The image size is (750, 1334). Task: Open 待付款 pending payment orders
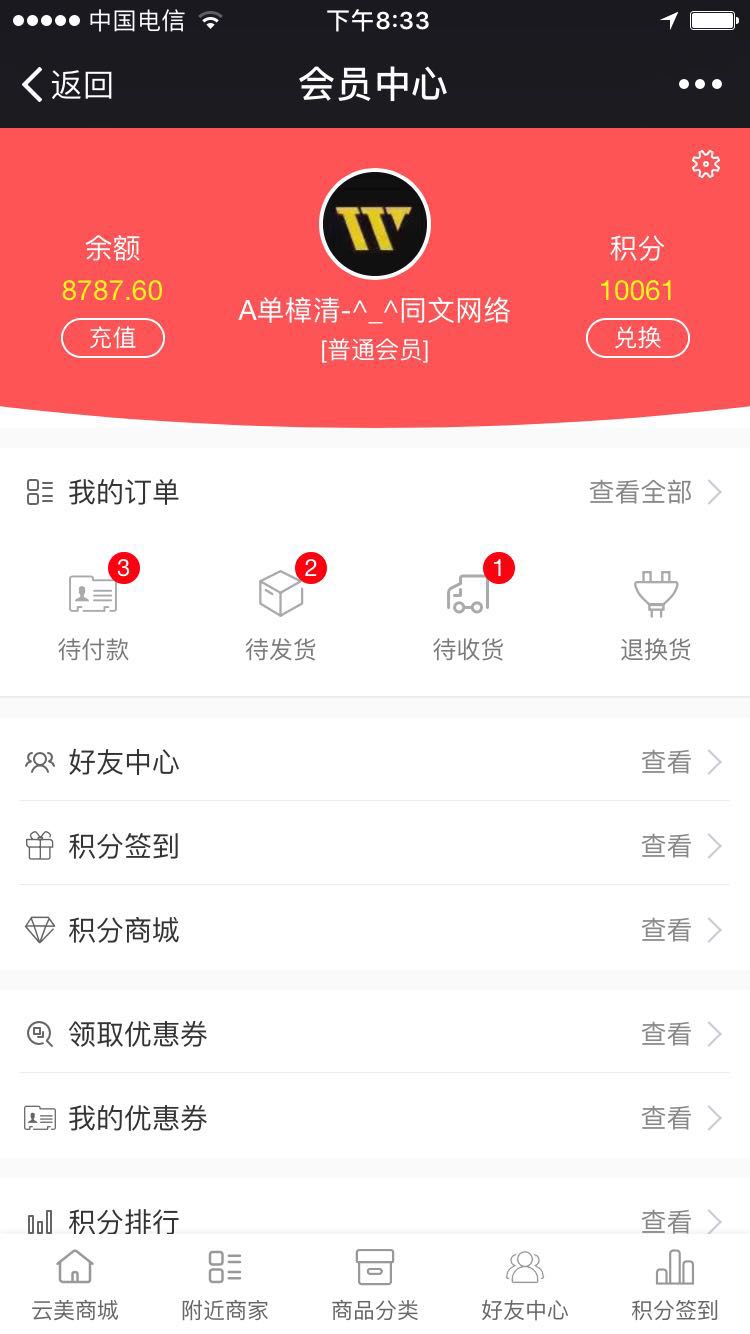(94, 612)
